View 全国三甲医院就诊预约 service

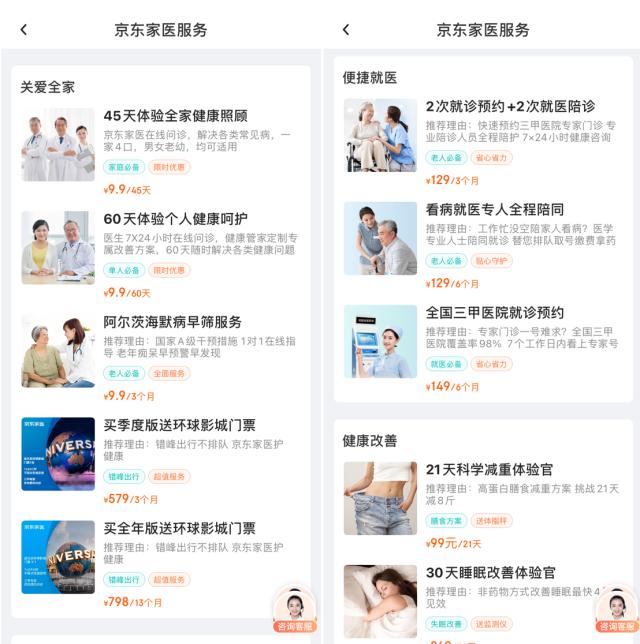pos(494,312)
